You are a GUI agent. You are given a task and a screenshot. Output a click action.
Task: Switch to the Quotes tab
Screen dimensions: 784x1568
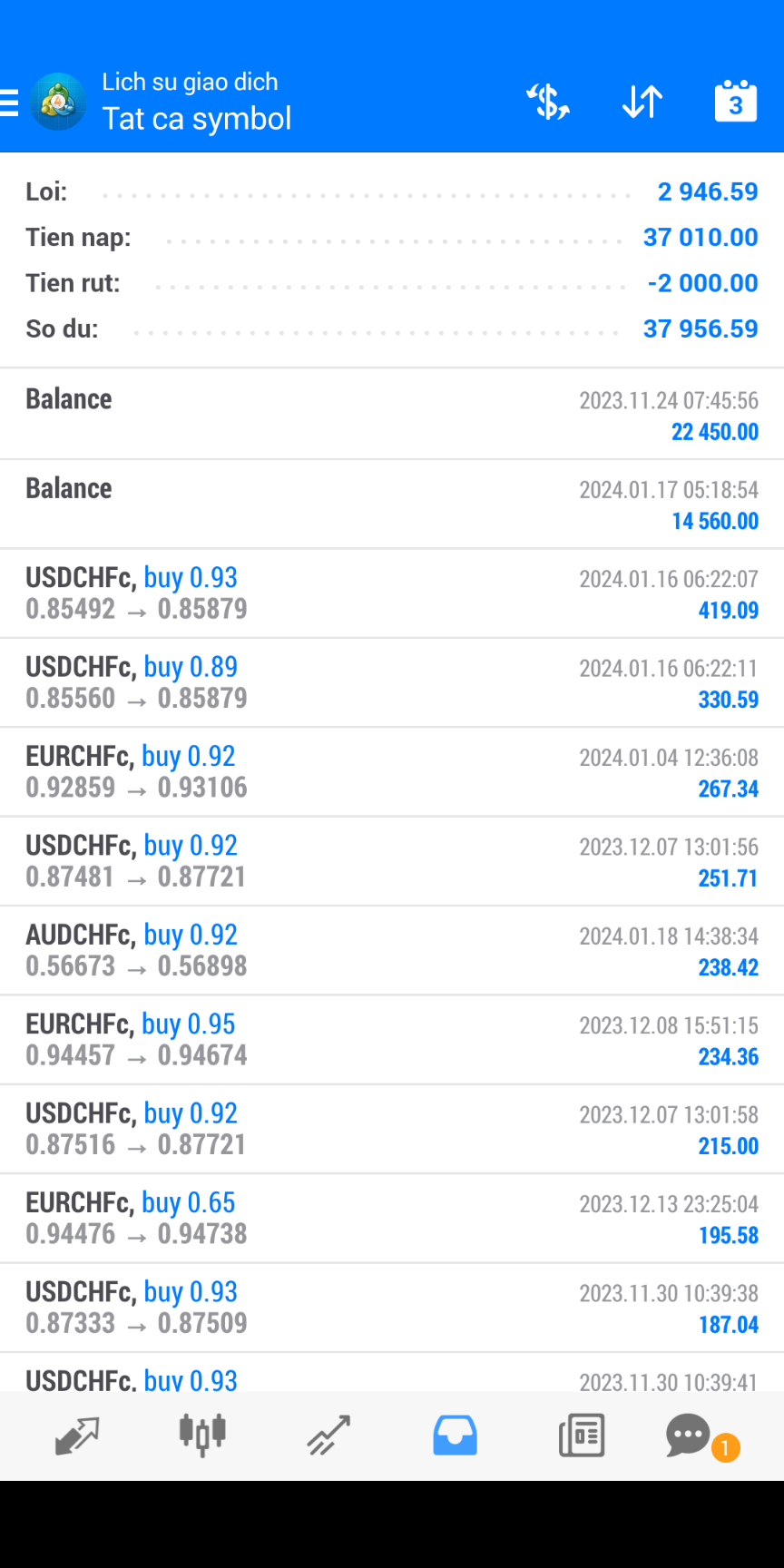[x=76, y=1436]
